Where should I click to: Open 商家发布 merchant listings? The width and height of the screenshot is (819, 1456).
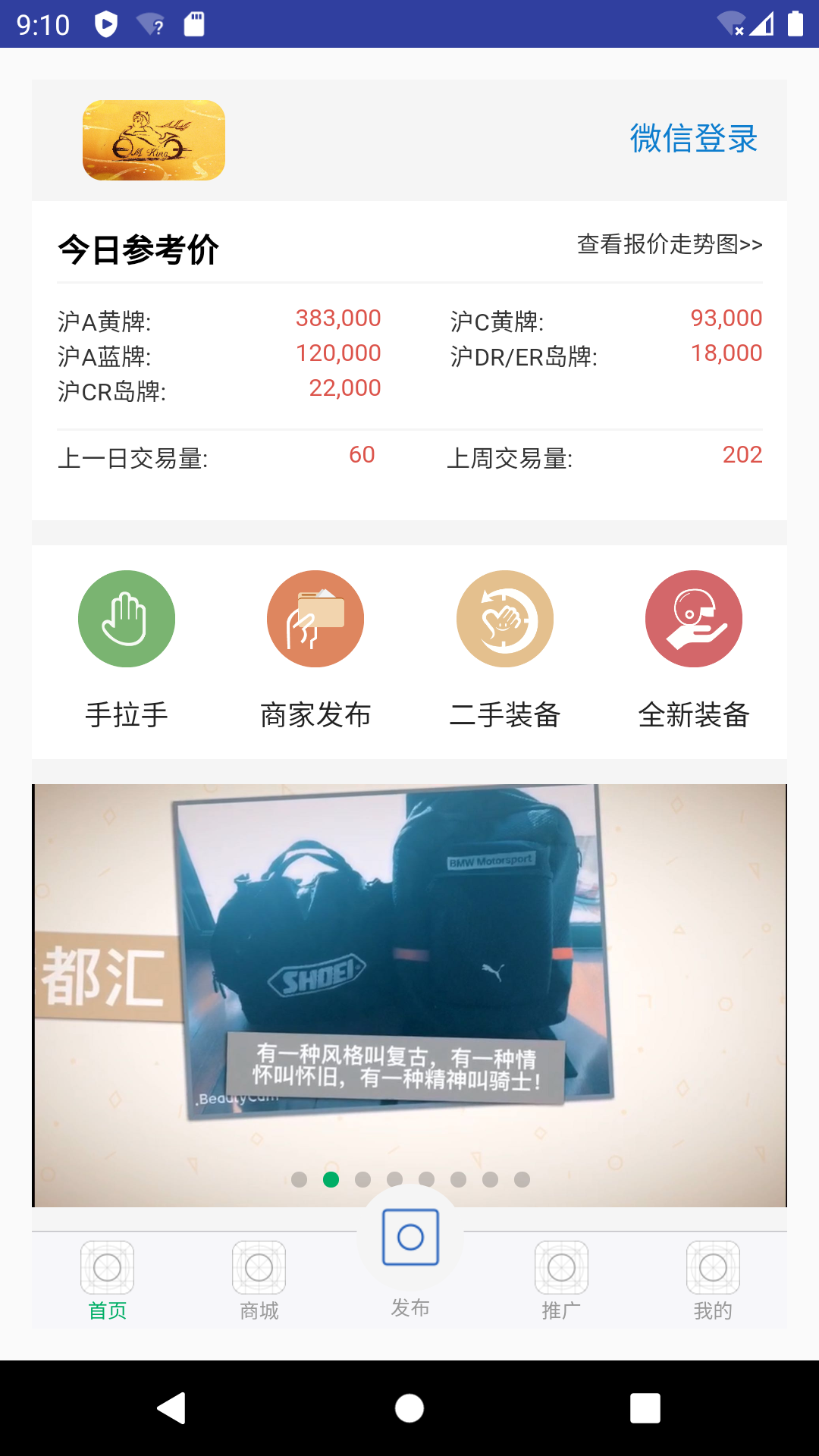point(315,650)
